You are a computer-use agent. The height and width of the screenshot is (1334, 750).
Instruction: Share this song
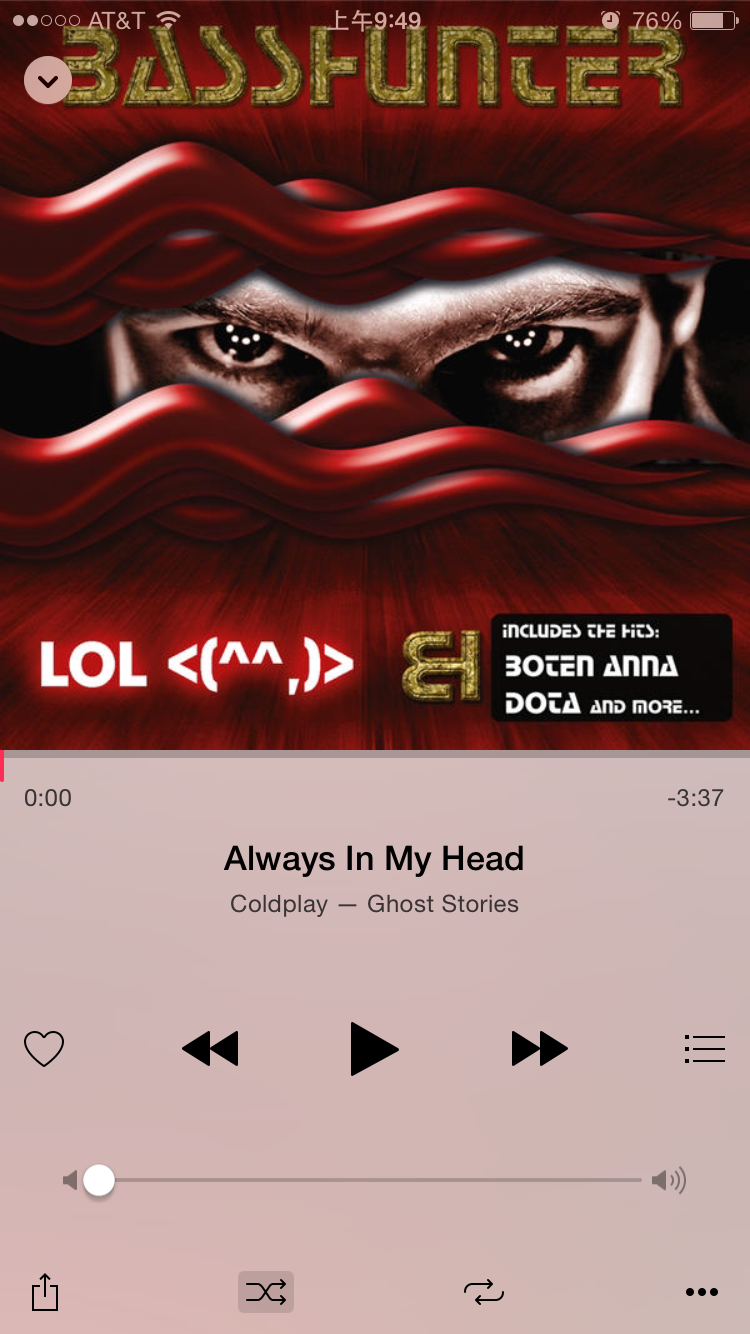(45, 1291)
